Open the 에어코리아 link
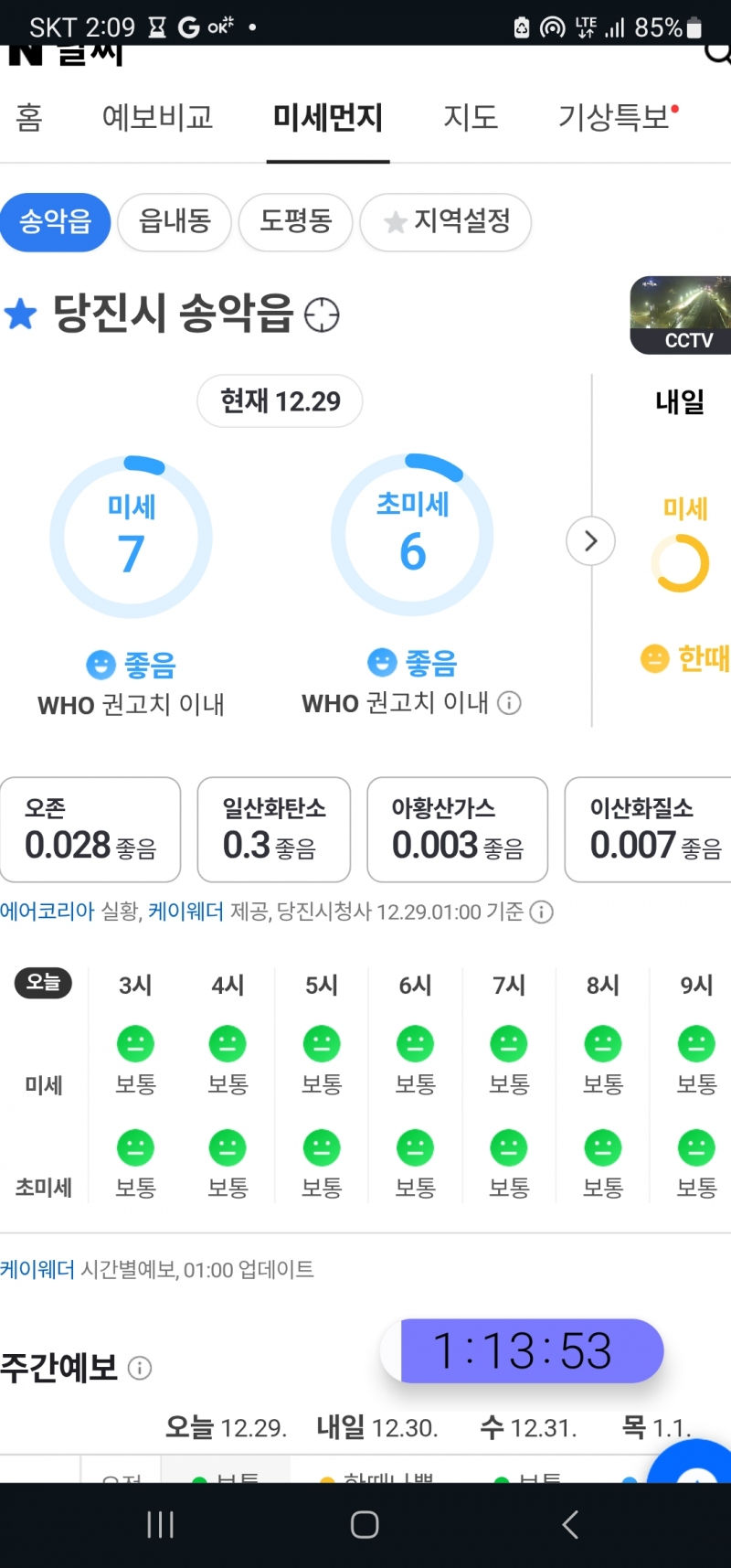The width and height of the screenshot is (731, 1568). [48, 912]
